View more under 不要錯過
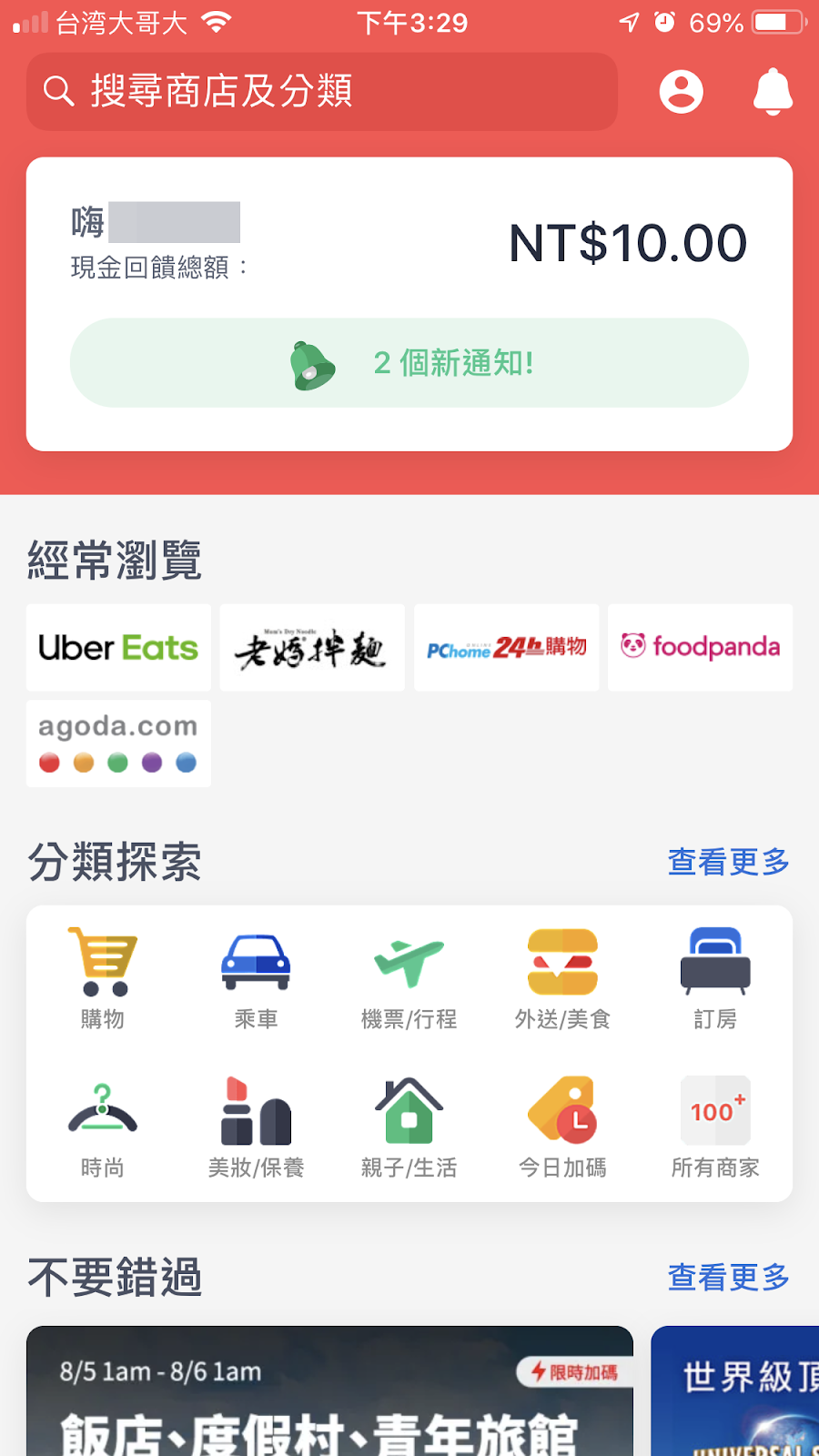819x1456 pixels. point(728,1278)
